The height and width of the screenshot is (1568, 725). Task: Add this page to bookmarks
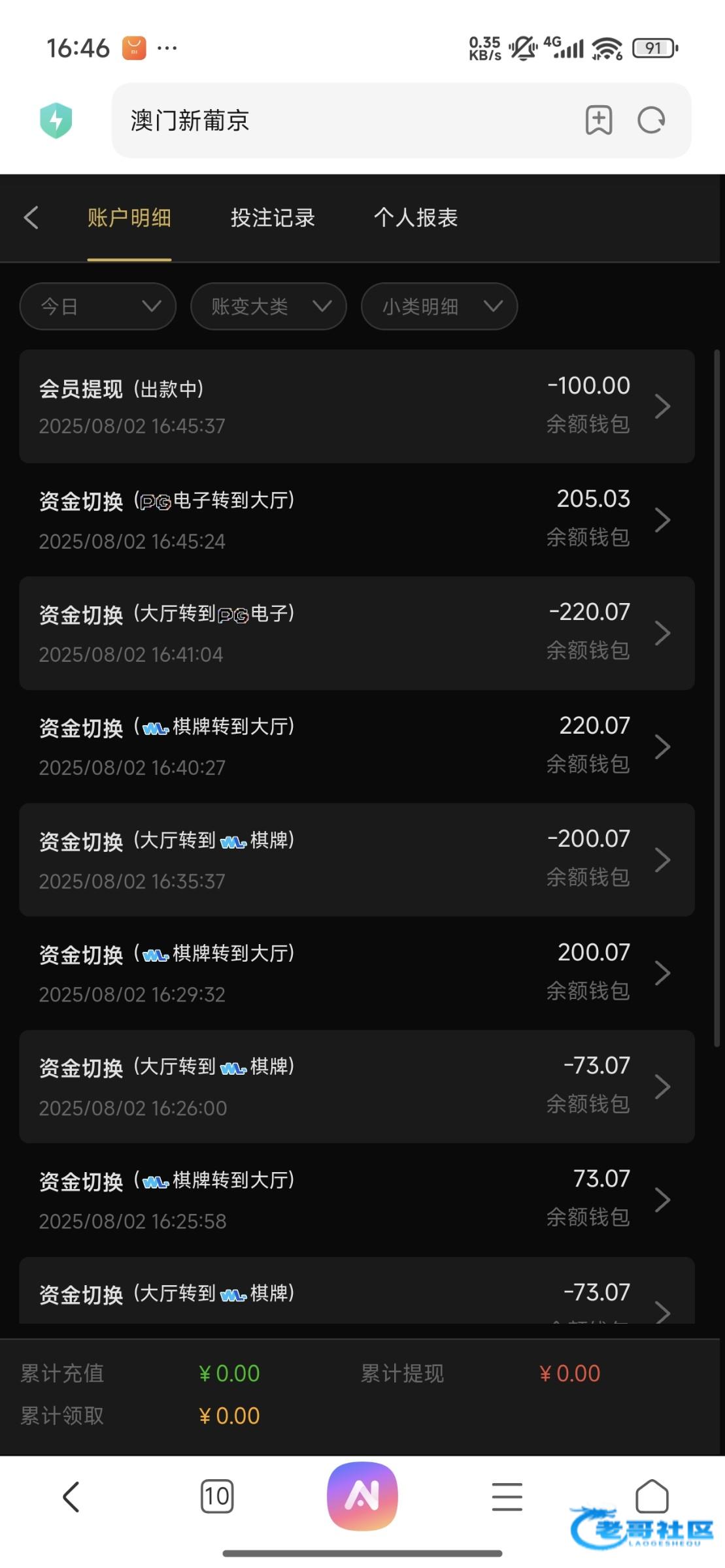pos(599,120)
